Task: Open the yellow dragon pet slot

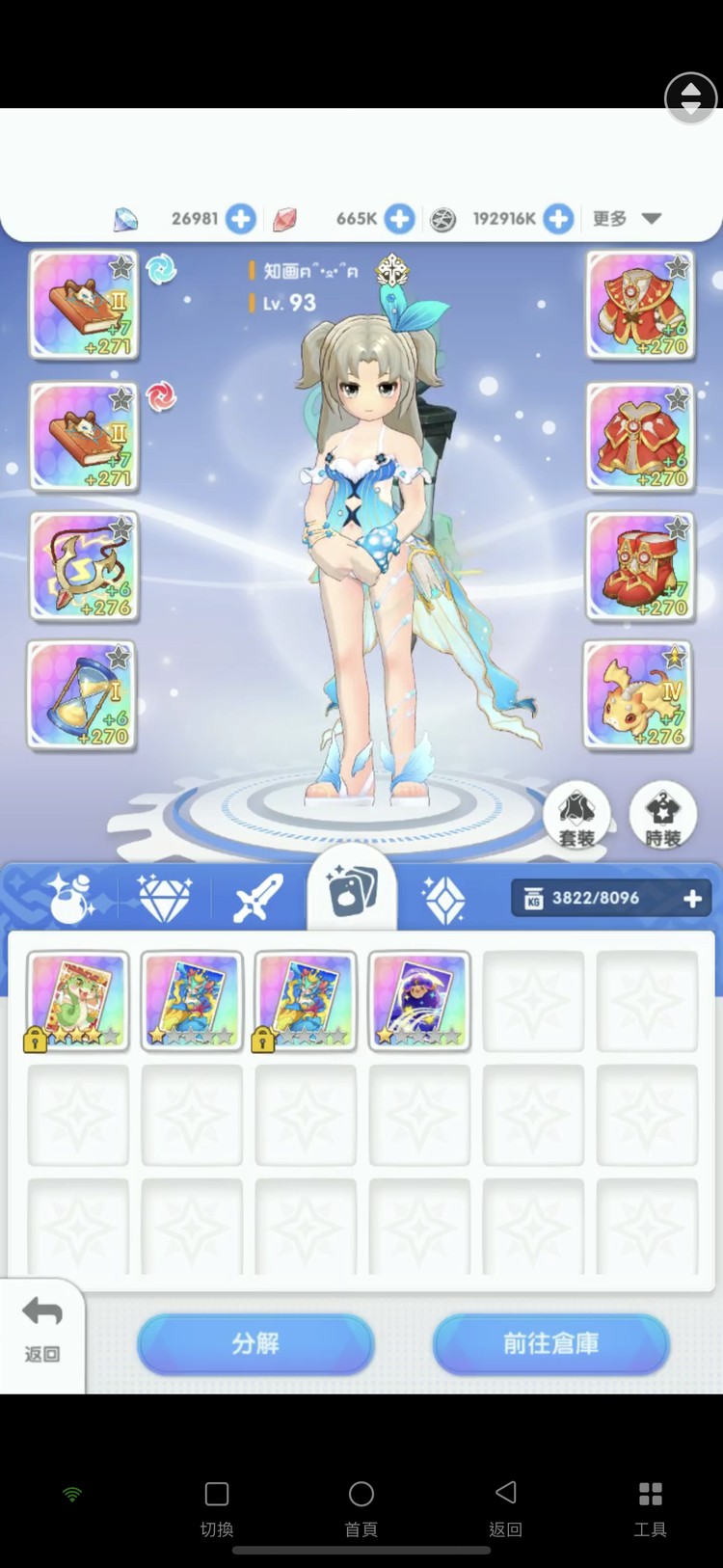Action: coord(637,695)
